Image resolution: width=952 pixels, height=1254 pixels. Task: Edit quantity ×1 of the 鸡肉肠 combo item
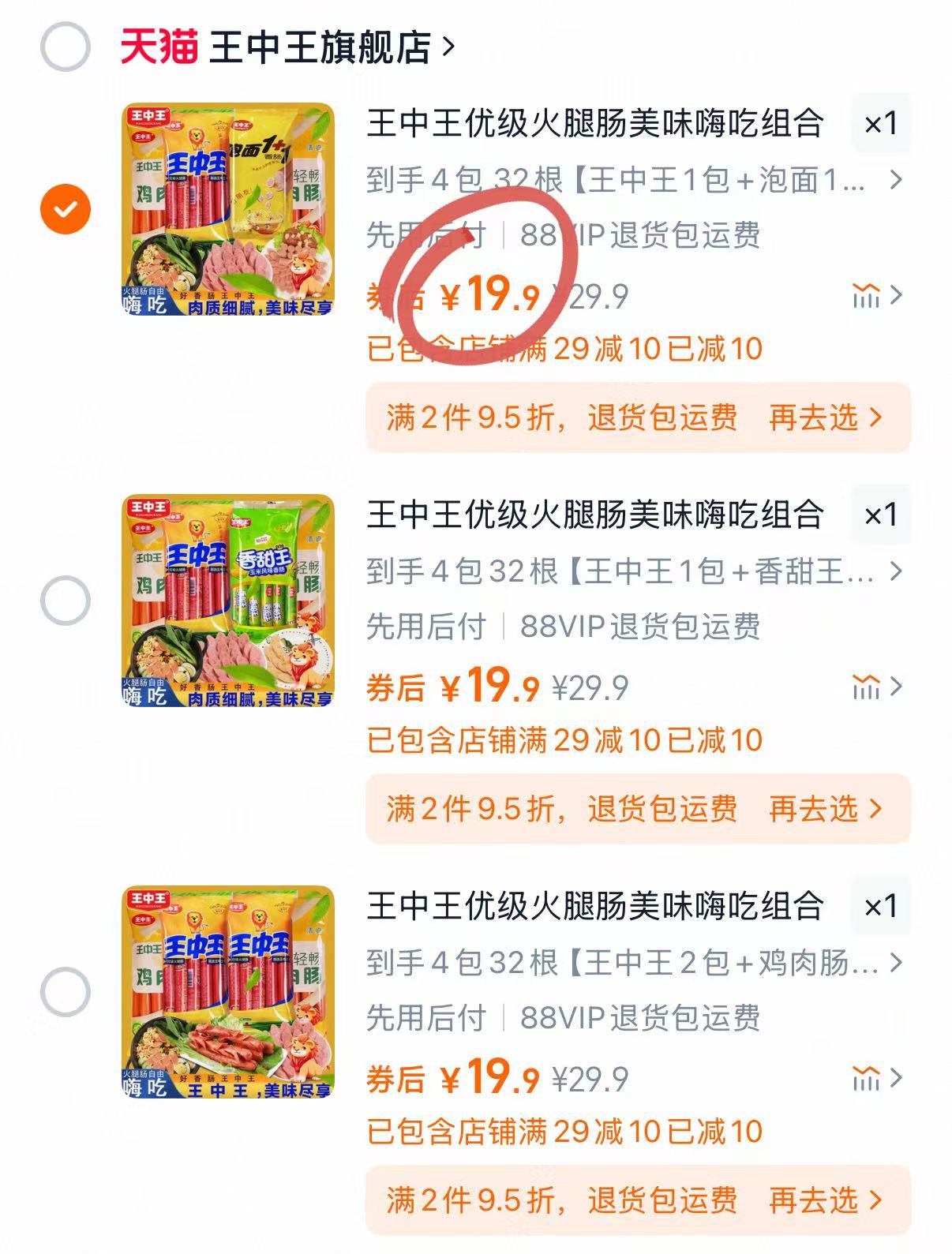(x=881, y=907)
